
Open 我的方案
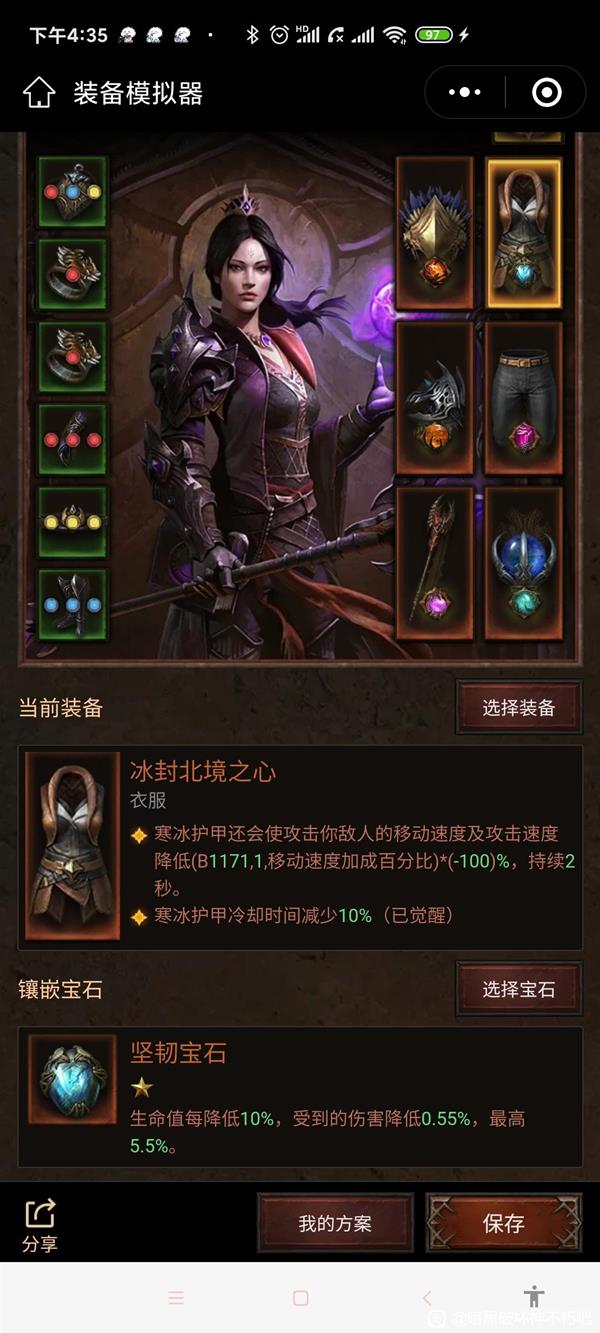pos(335,1223)
